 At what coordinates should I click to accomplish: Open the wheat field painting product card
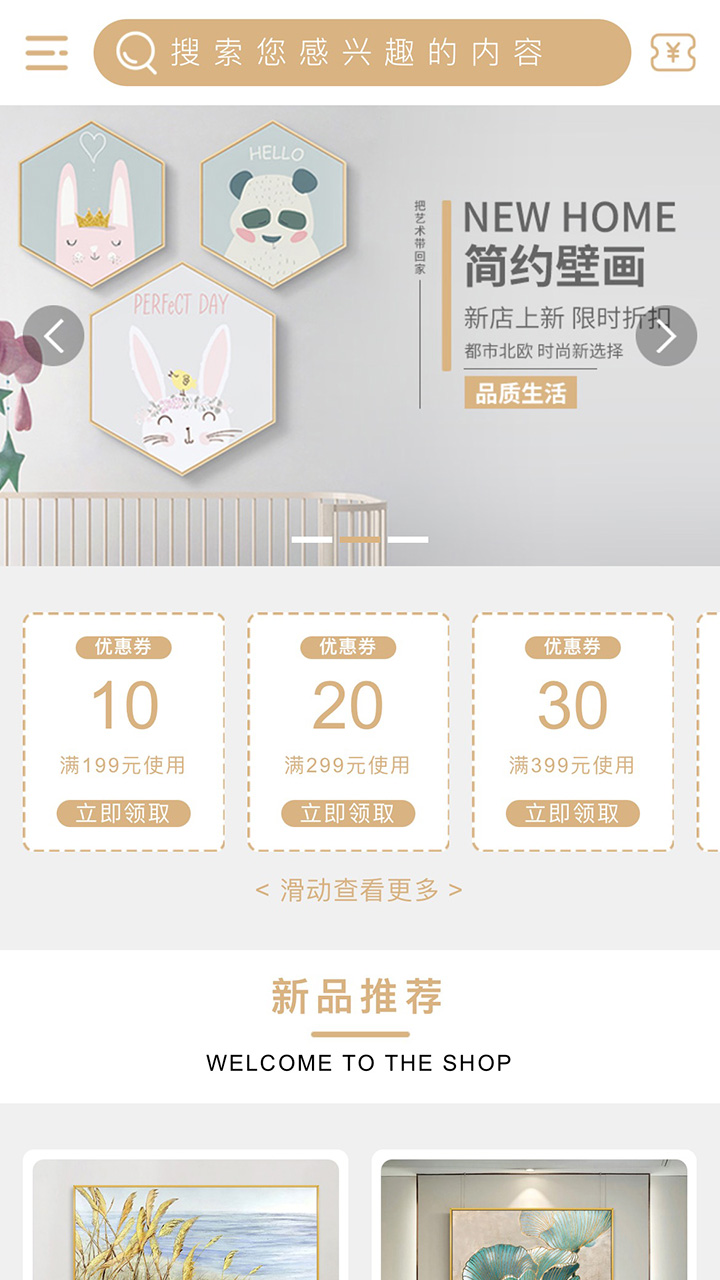click(186, 1220)
